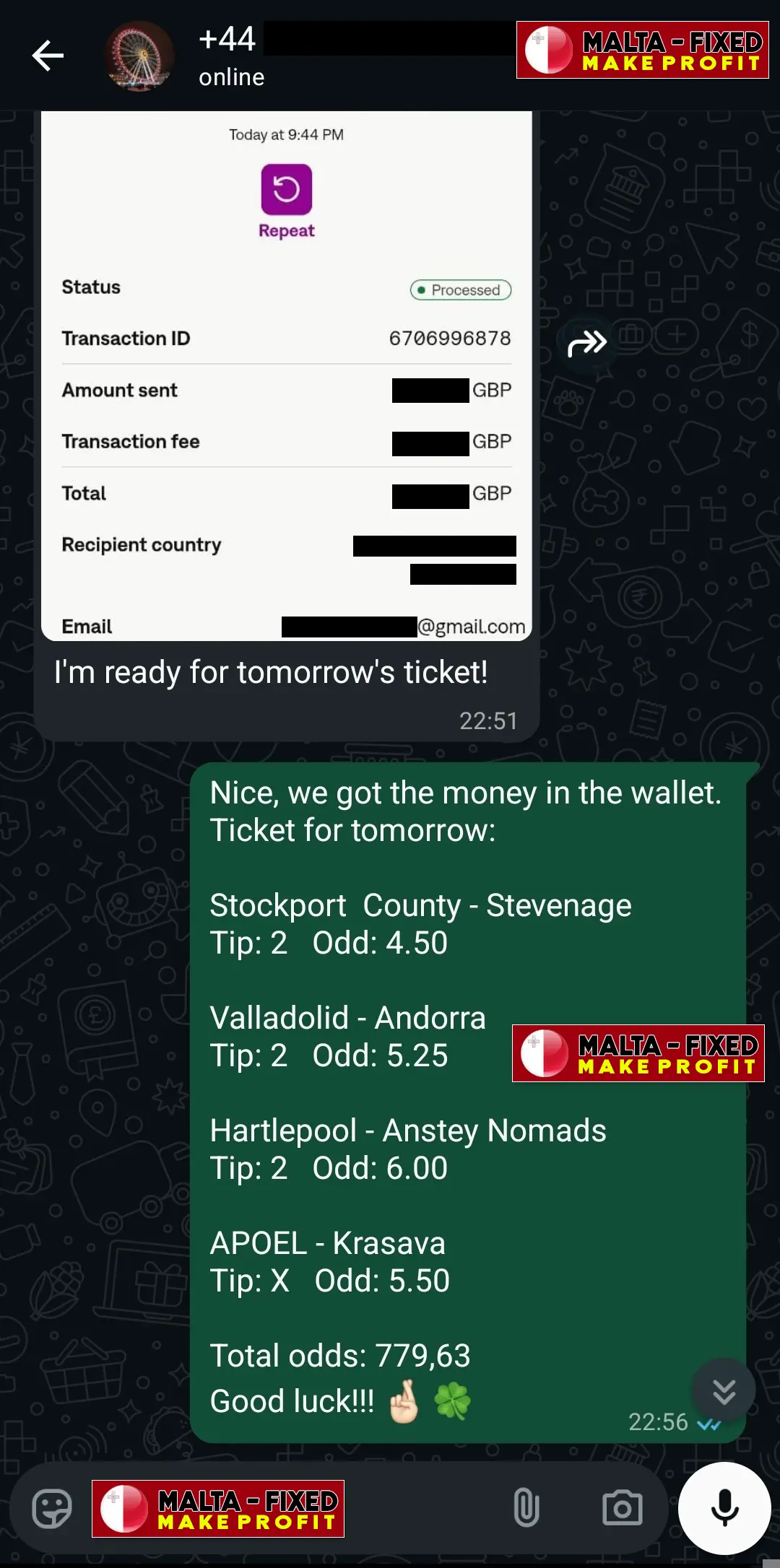Open the contact's profile picture

coord(139,56)
